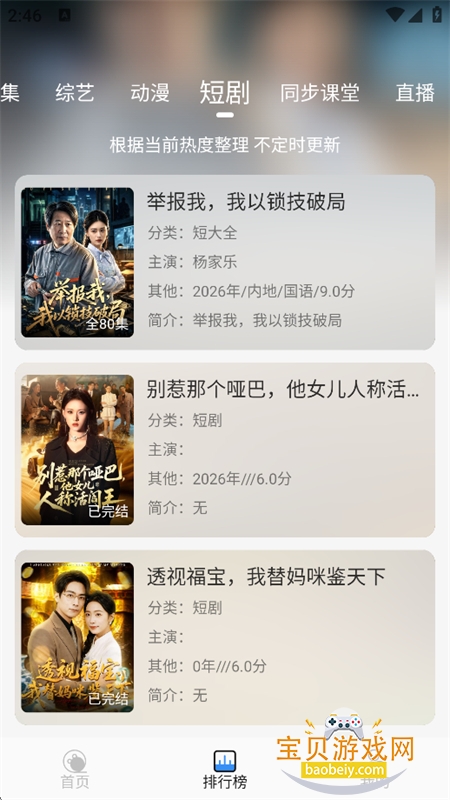This screenshot has width=450, height=800.
Task: Open 透视福宝，我替妈咪鉴天下 details
Action: tap(225, 637)
